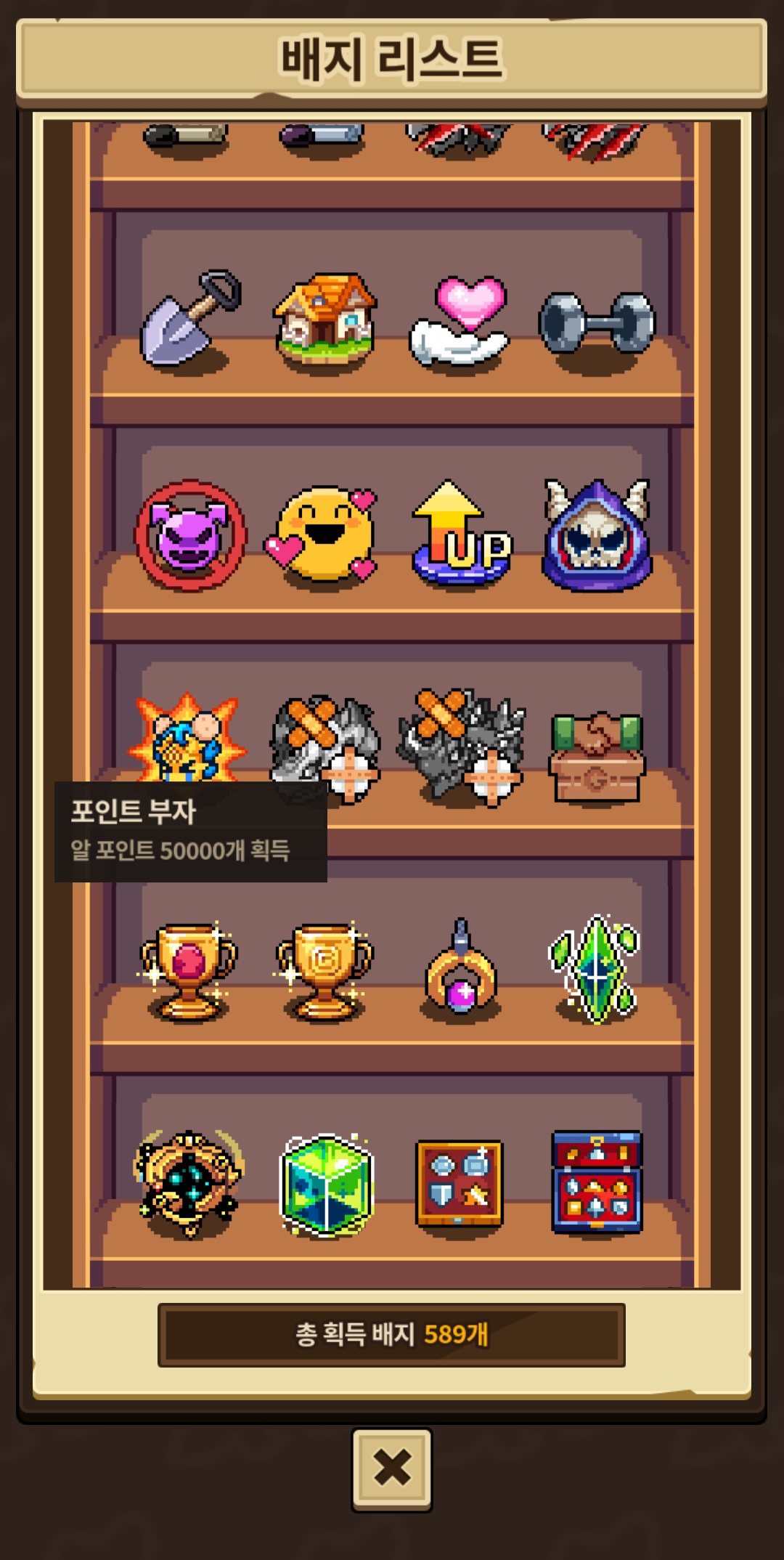Tap the blue open display case badge
Screen dimensions: 784x1560
coord(596,1182)
